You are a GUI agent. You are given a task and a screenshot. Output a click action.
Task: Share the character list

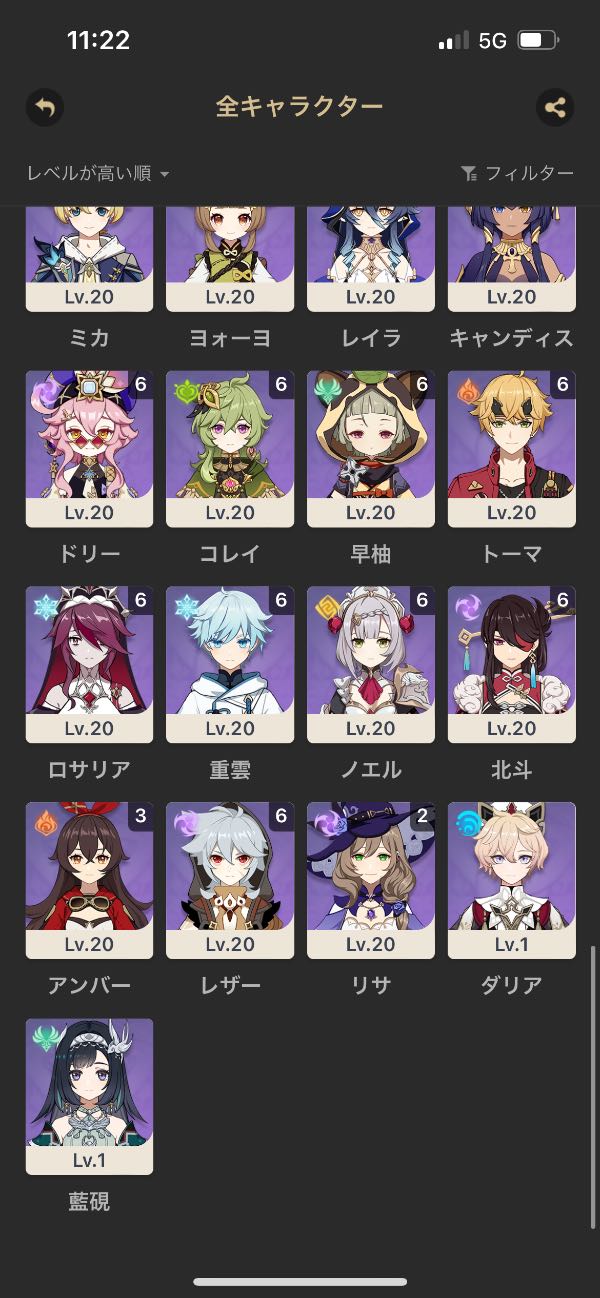coord(555,107)
